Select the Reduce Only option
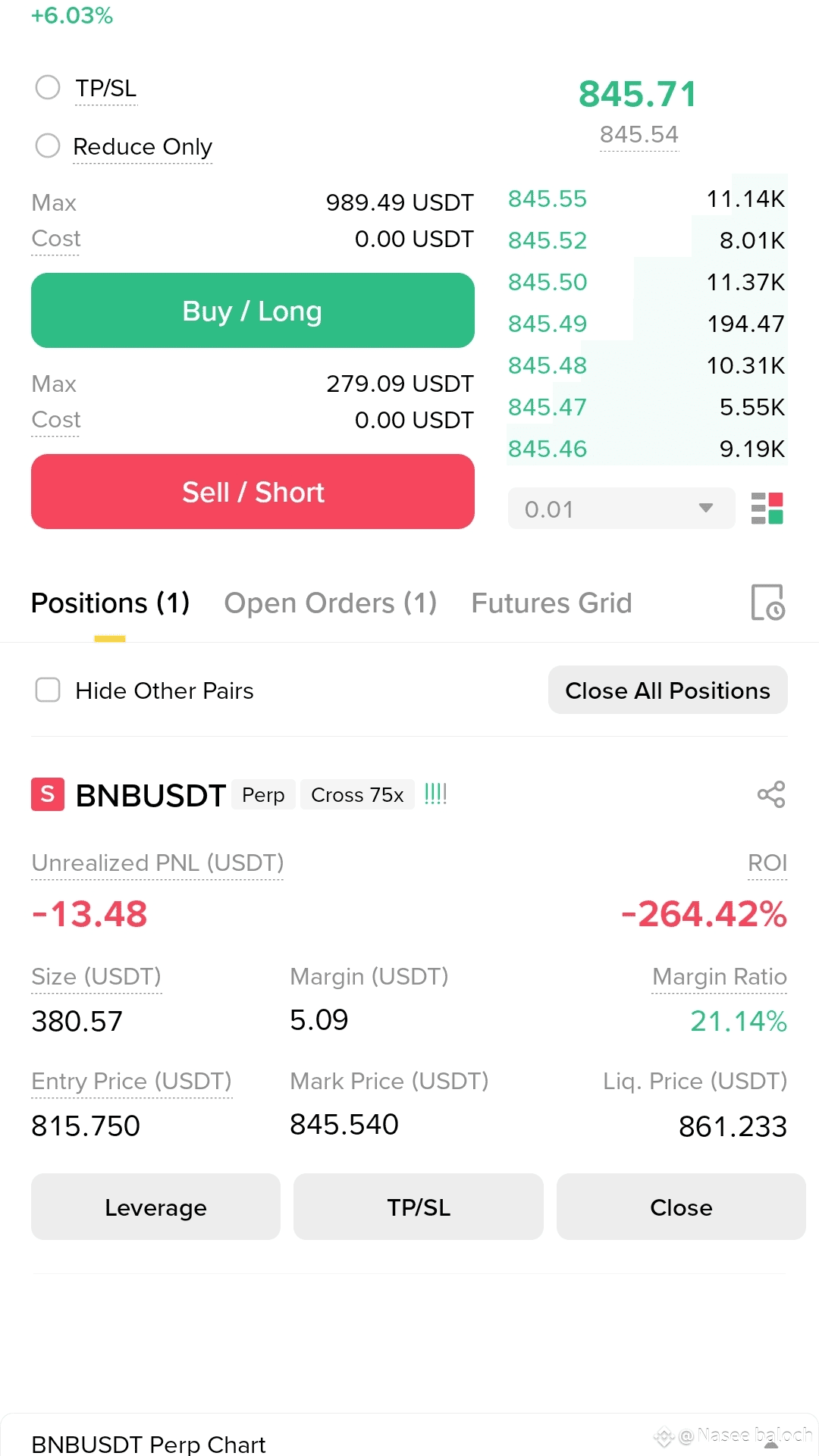 pyautogui.click(x=48, y=146)
